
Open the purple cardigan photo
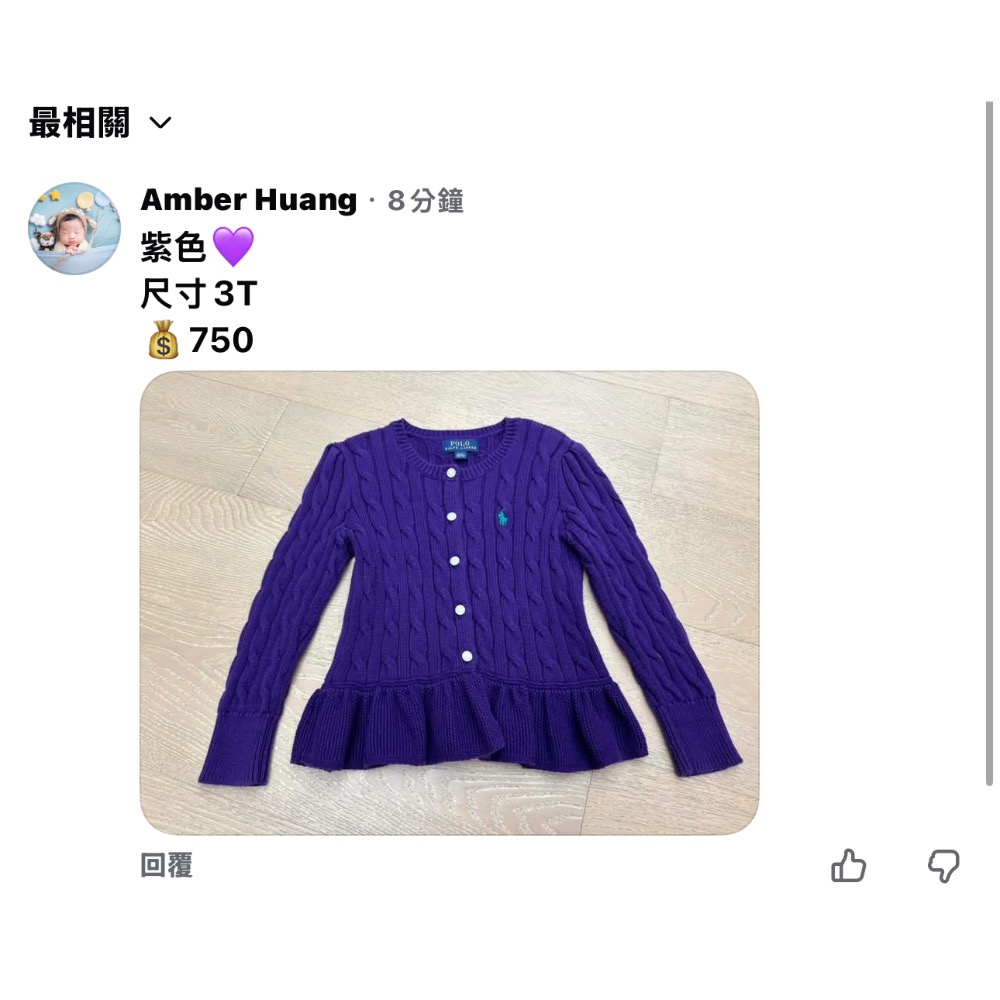click(449, 602)
